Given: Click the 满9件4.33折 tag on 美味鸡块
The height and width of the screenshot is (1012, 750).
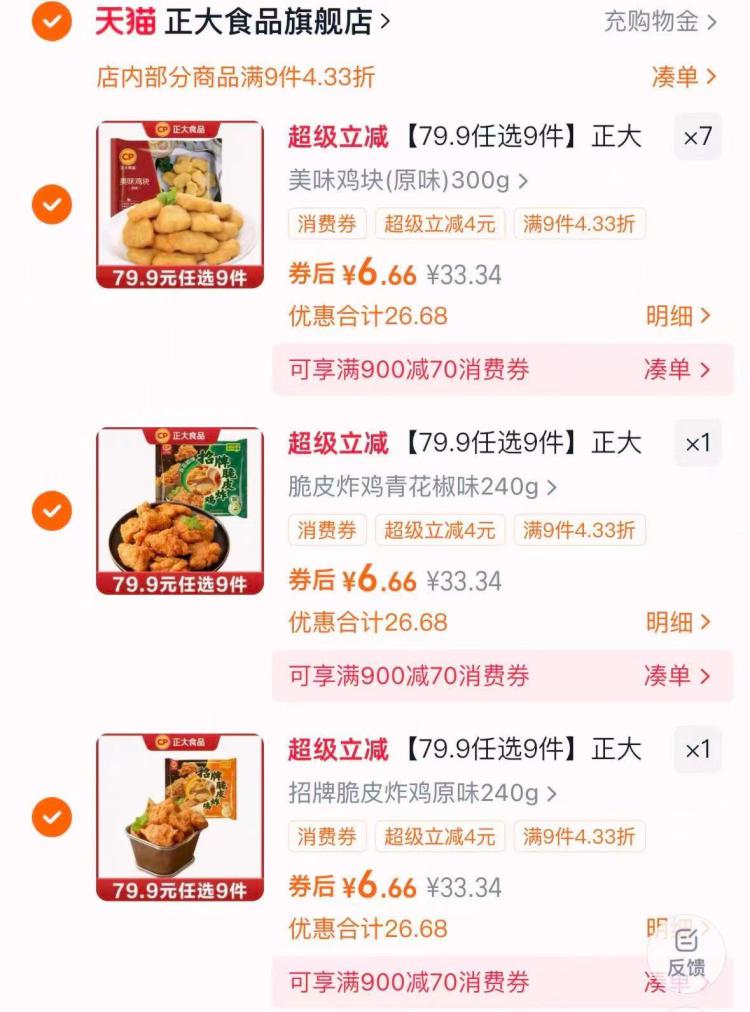Looking at the screenshot, I should (579, 225).
